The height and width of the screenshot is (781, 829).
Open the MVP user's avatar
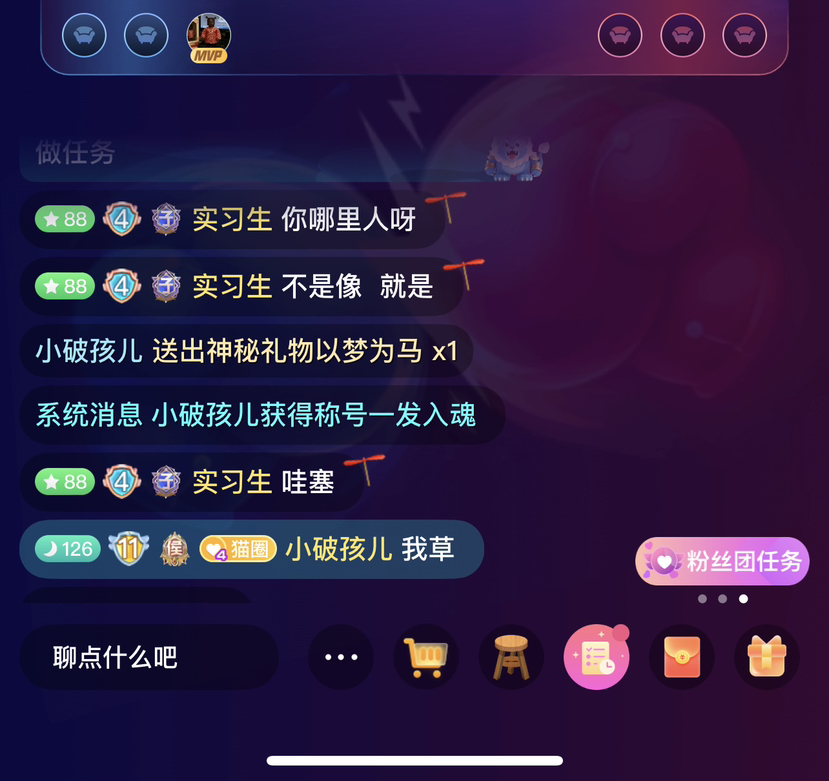(209, 36)
